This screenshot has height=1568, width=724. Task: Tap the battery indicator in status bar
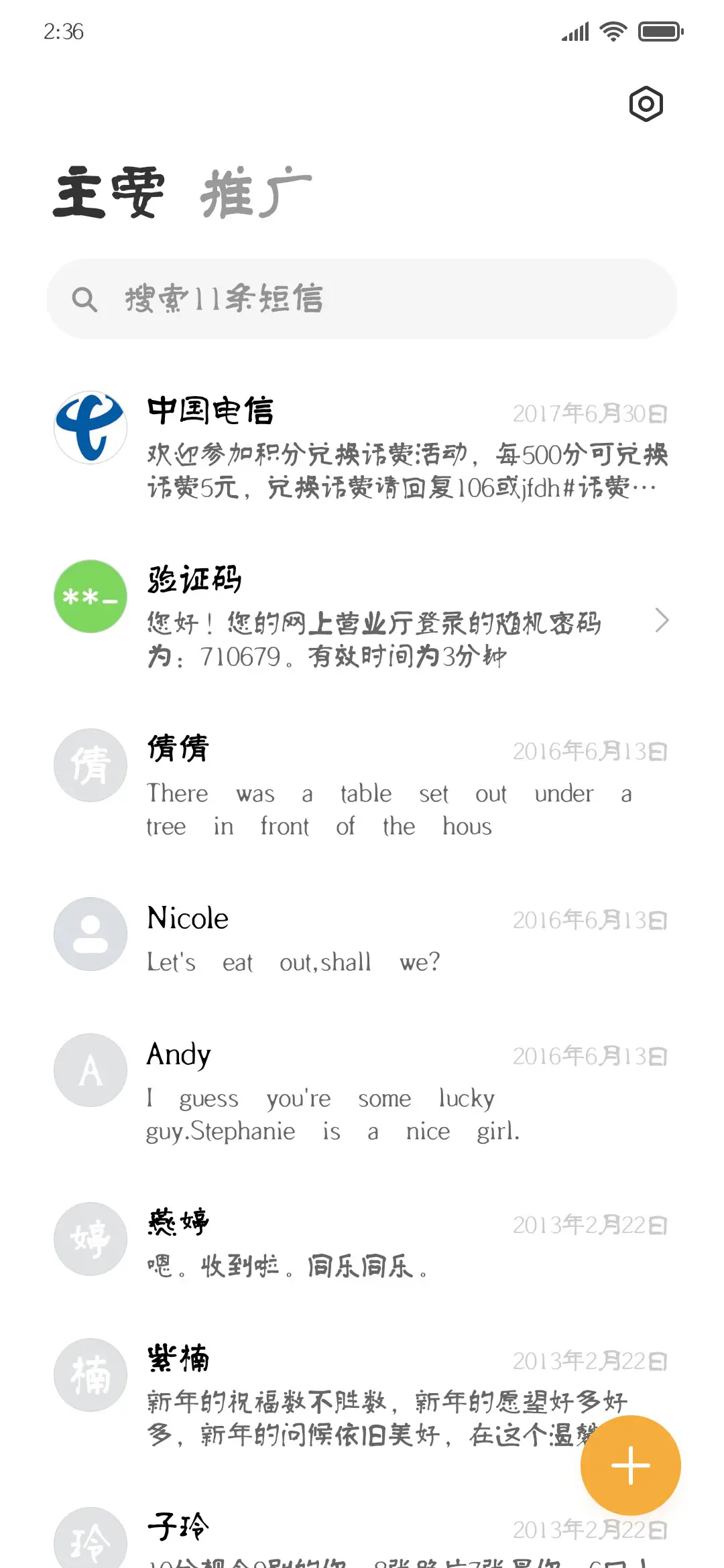[x=659, y=30]
